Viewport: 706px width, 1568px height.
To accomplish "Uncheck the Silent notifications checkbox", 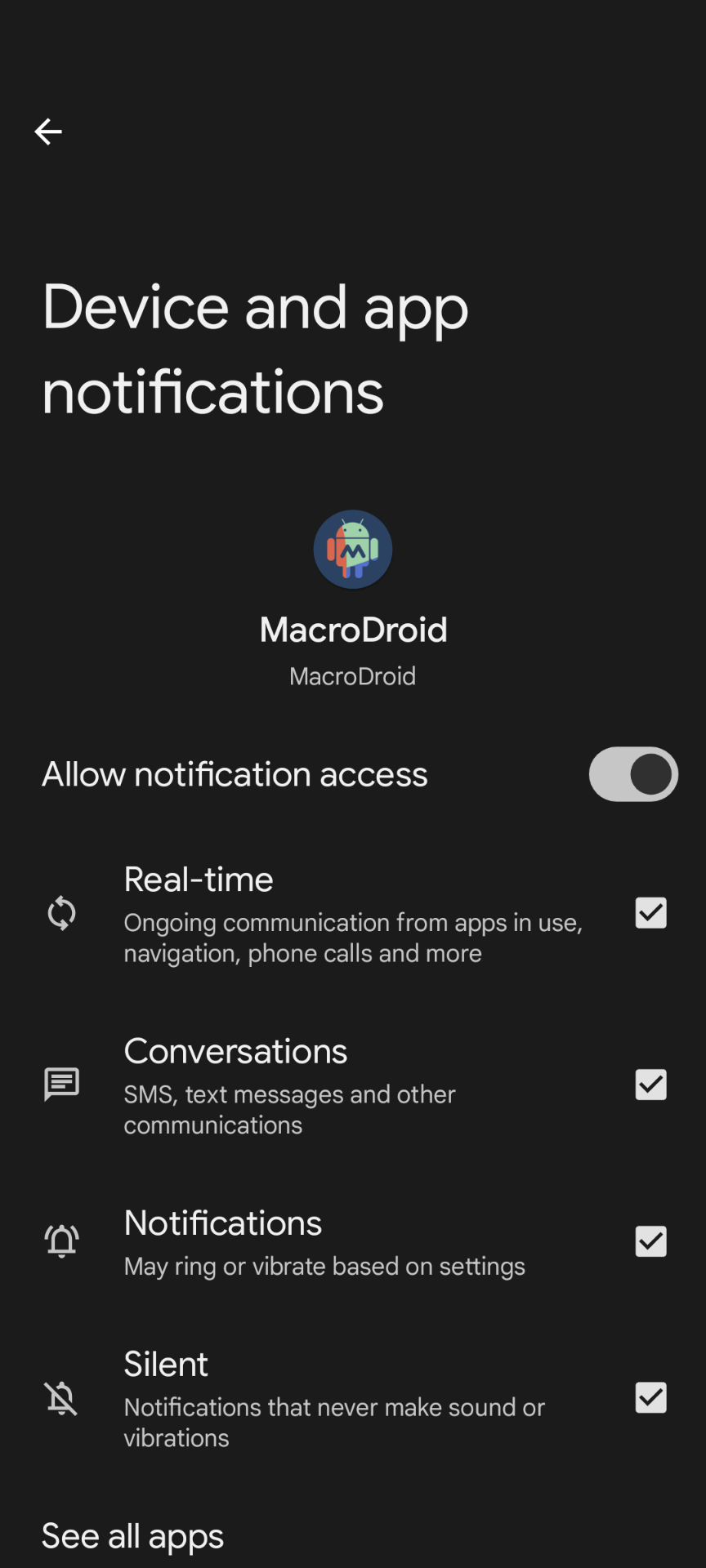I will click(x=650, y=1397).
